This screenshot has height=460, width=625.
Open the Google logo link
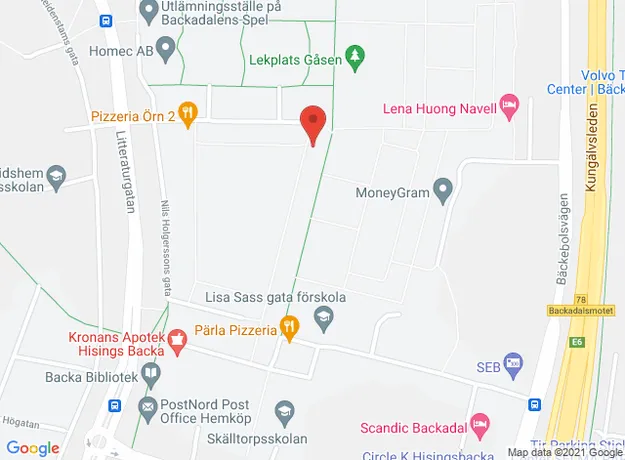click(x=33, y=448)
